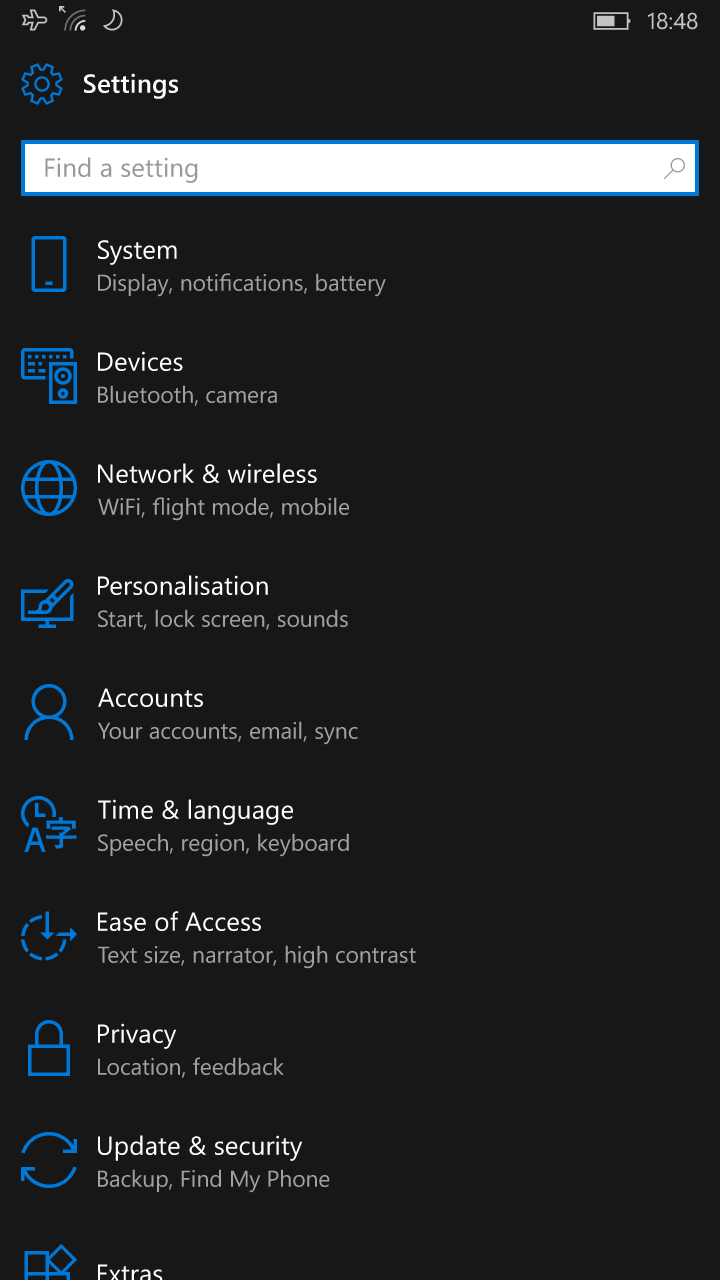The image size is (720, 1280).
Task: Click the Devices keyboard icon
Action: tap(49, 376)
